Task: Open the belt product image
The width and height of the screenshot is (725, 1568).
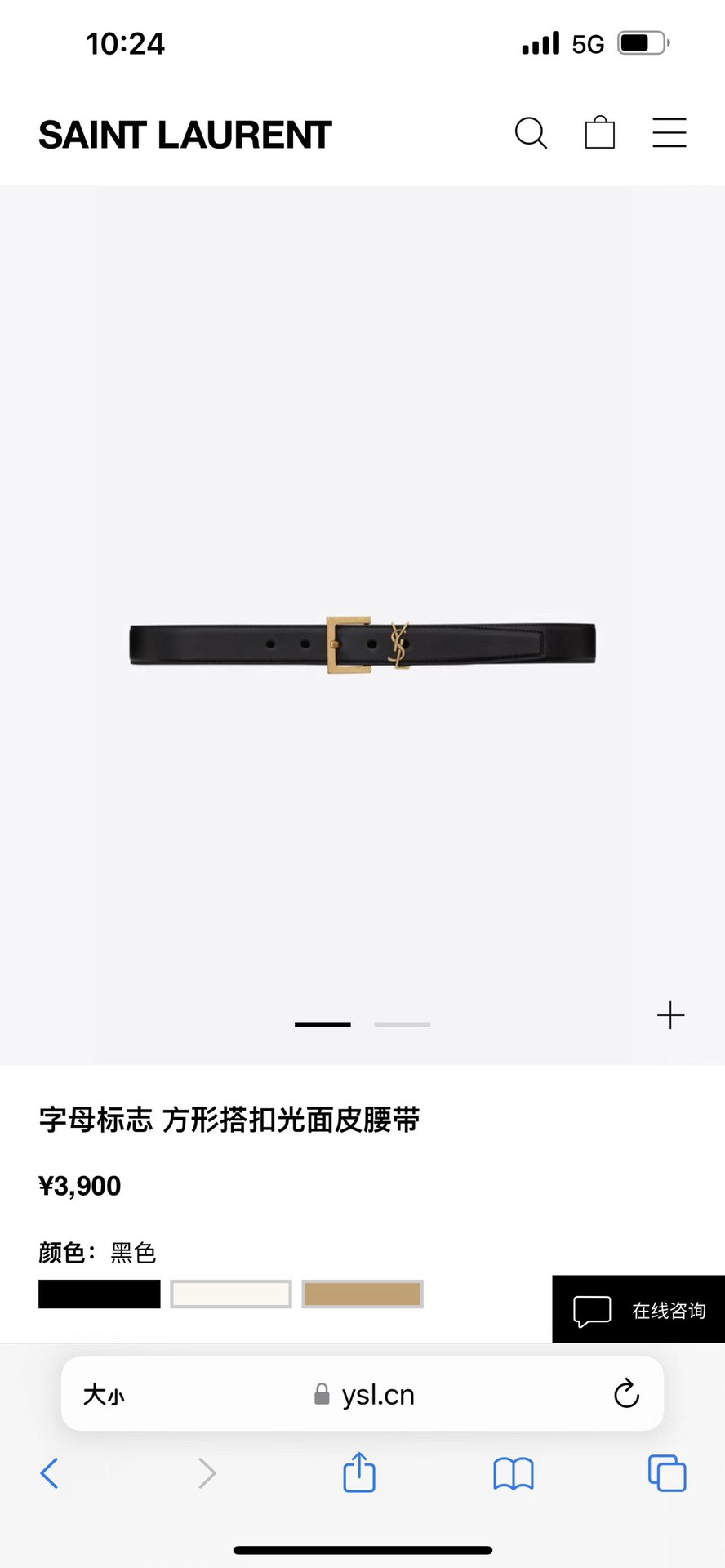Action: (362, 644)
